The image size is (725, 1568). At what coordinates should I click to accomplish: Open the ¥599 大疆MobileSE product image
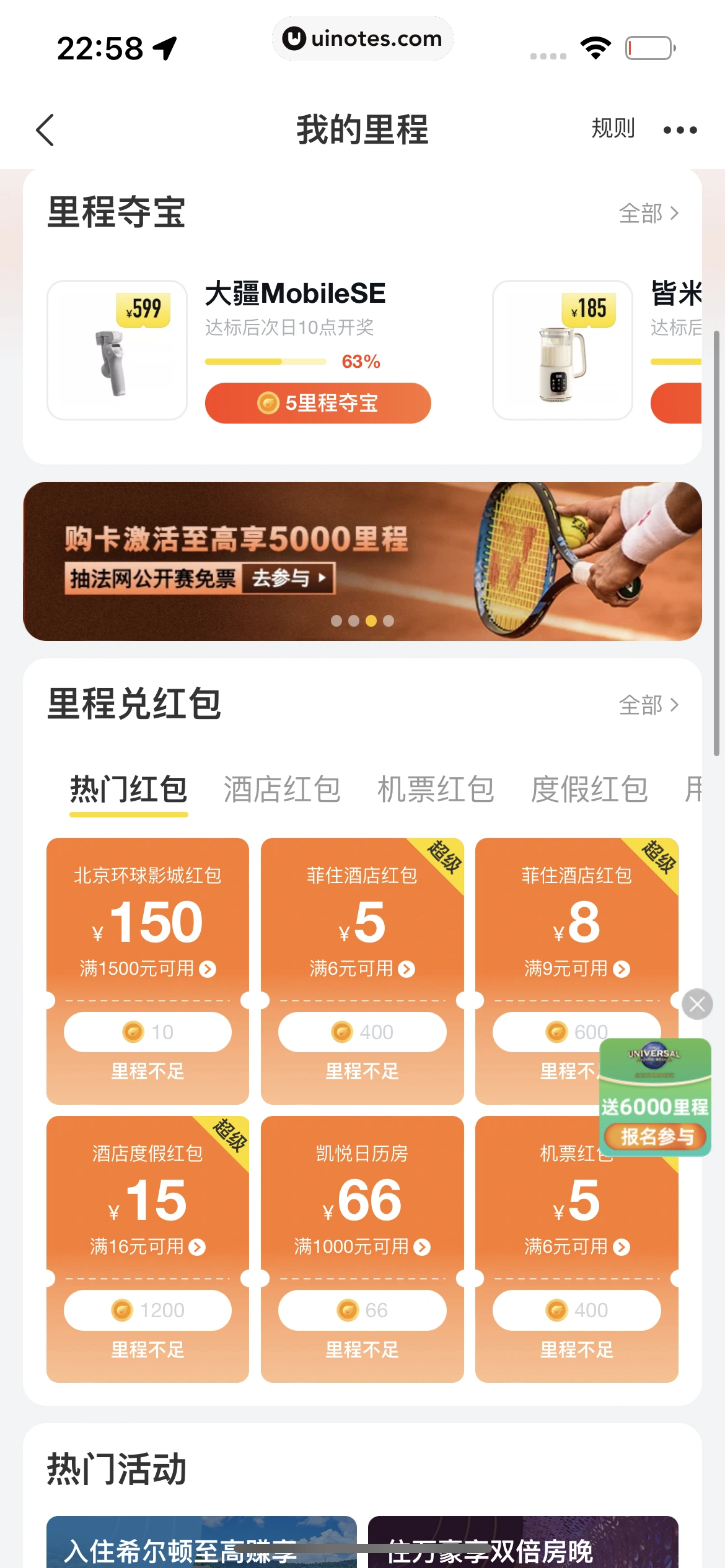coord(117,351)
